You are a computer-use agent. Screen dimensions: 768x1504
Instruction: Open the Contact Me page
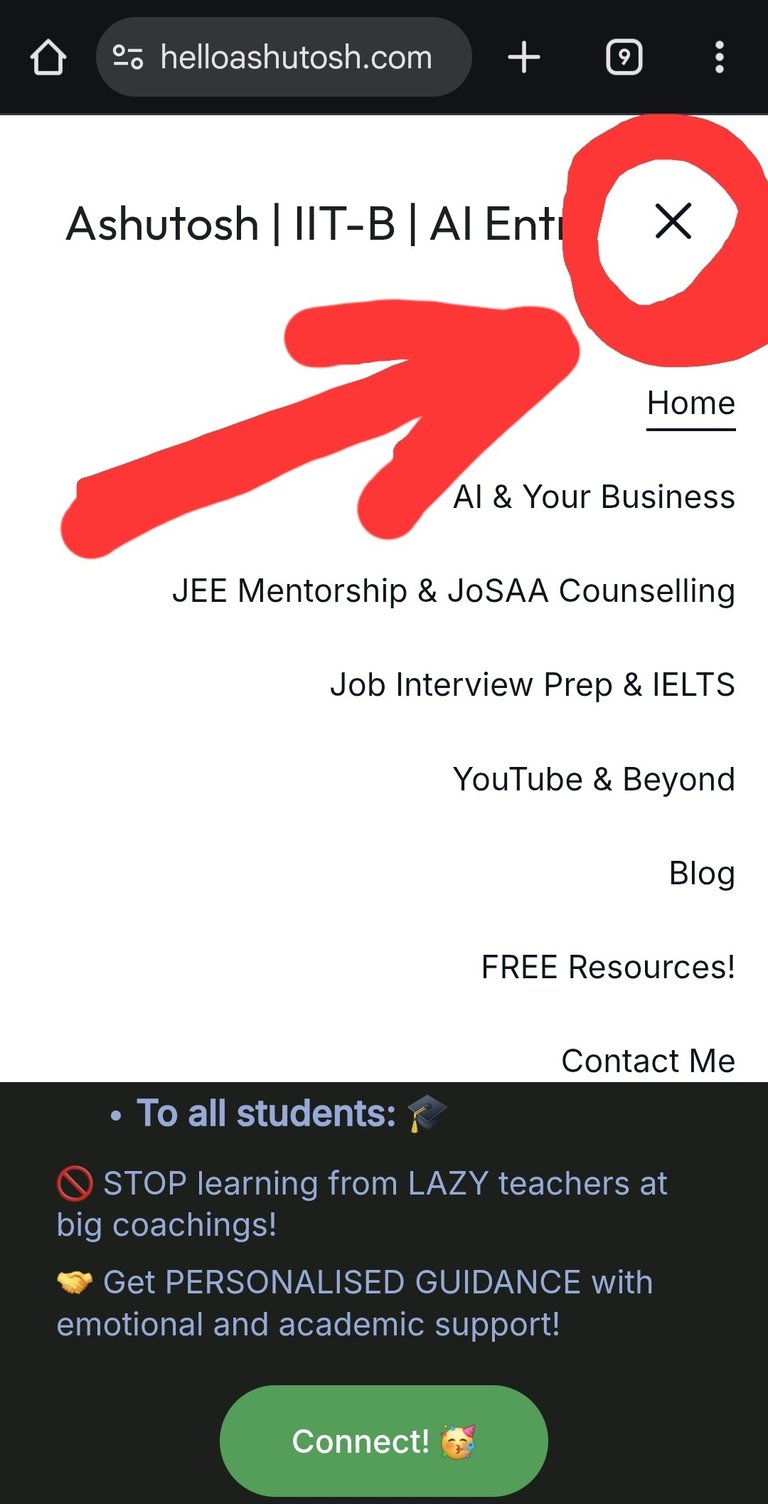coord(648,1061)
